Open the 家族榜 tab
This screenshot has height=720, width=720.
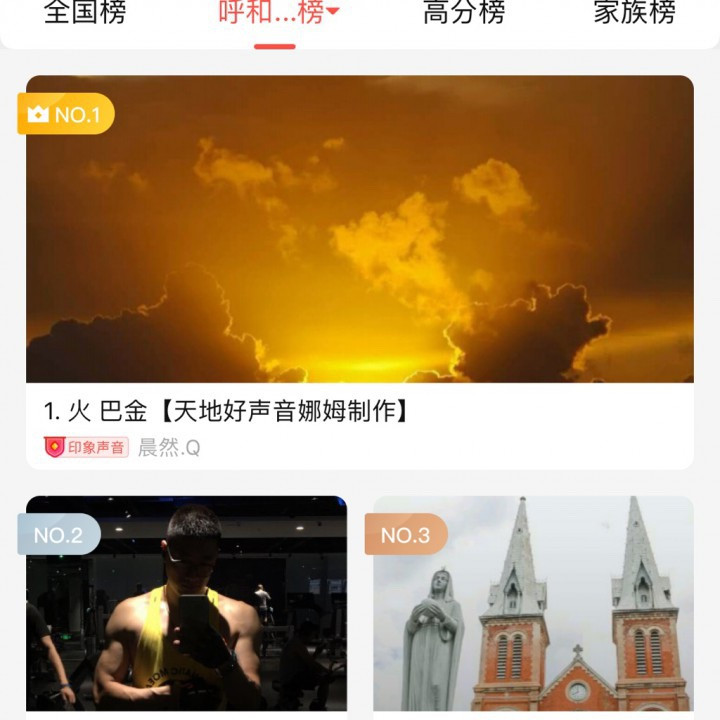(634, 13)
